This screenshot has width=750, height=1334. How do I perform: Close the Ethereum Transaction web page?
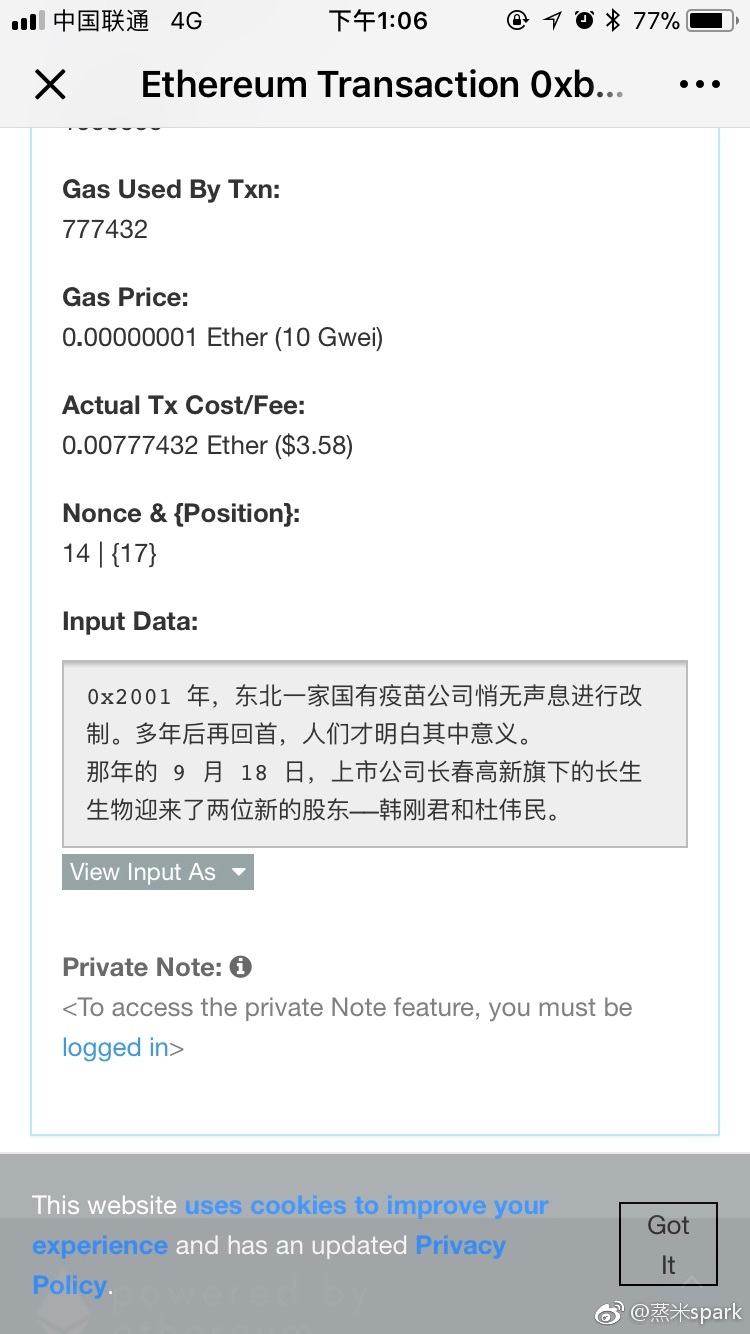click(50, 85)
